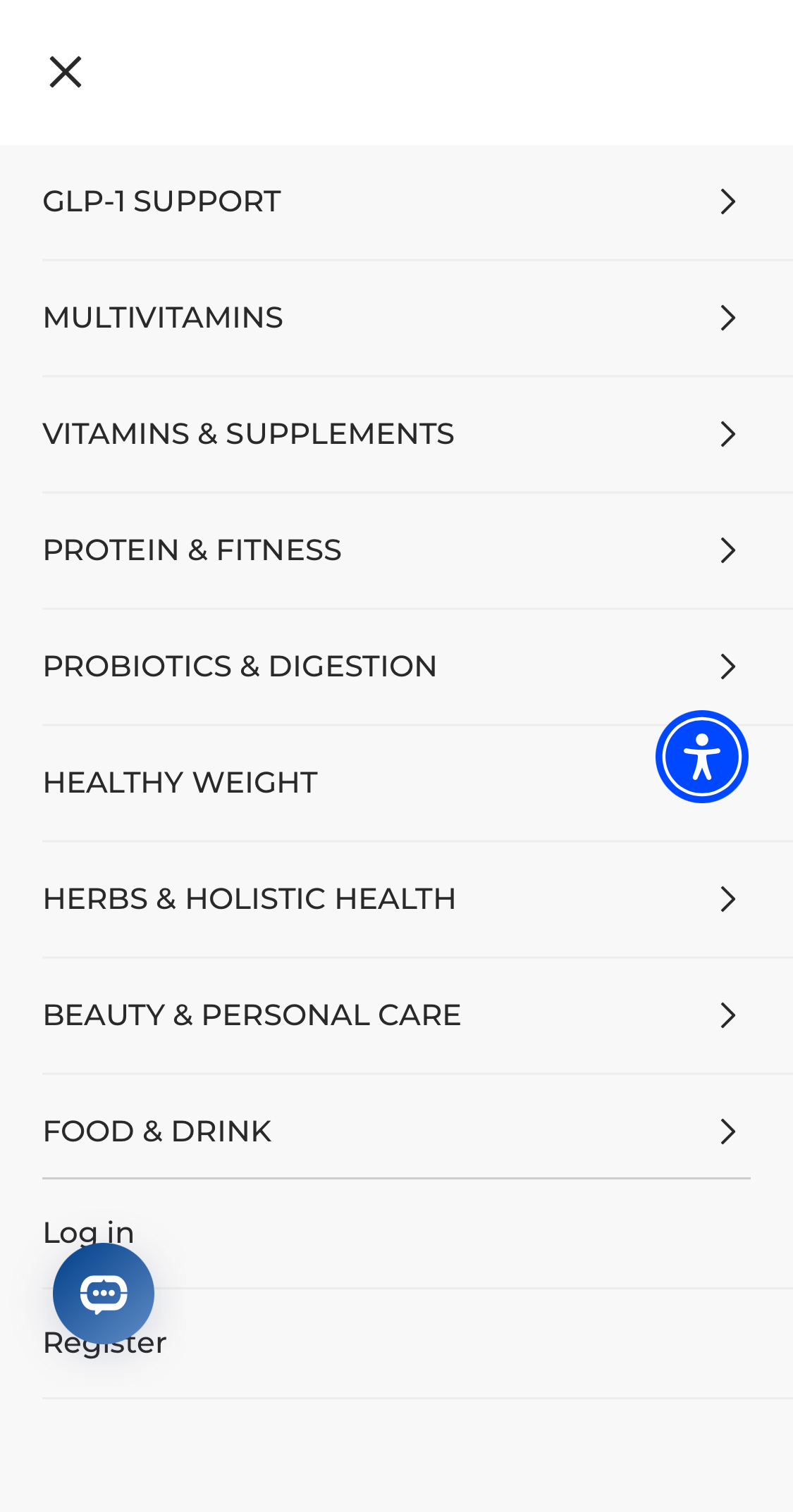Image resolution: width=793 pixels, height=1512 pixels.
Task: Click the X icon at top left
Action: [x=66, y=71]
